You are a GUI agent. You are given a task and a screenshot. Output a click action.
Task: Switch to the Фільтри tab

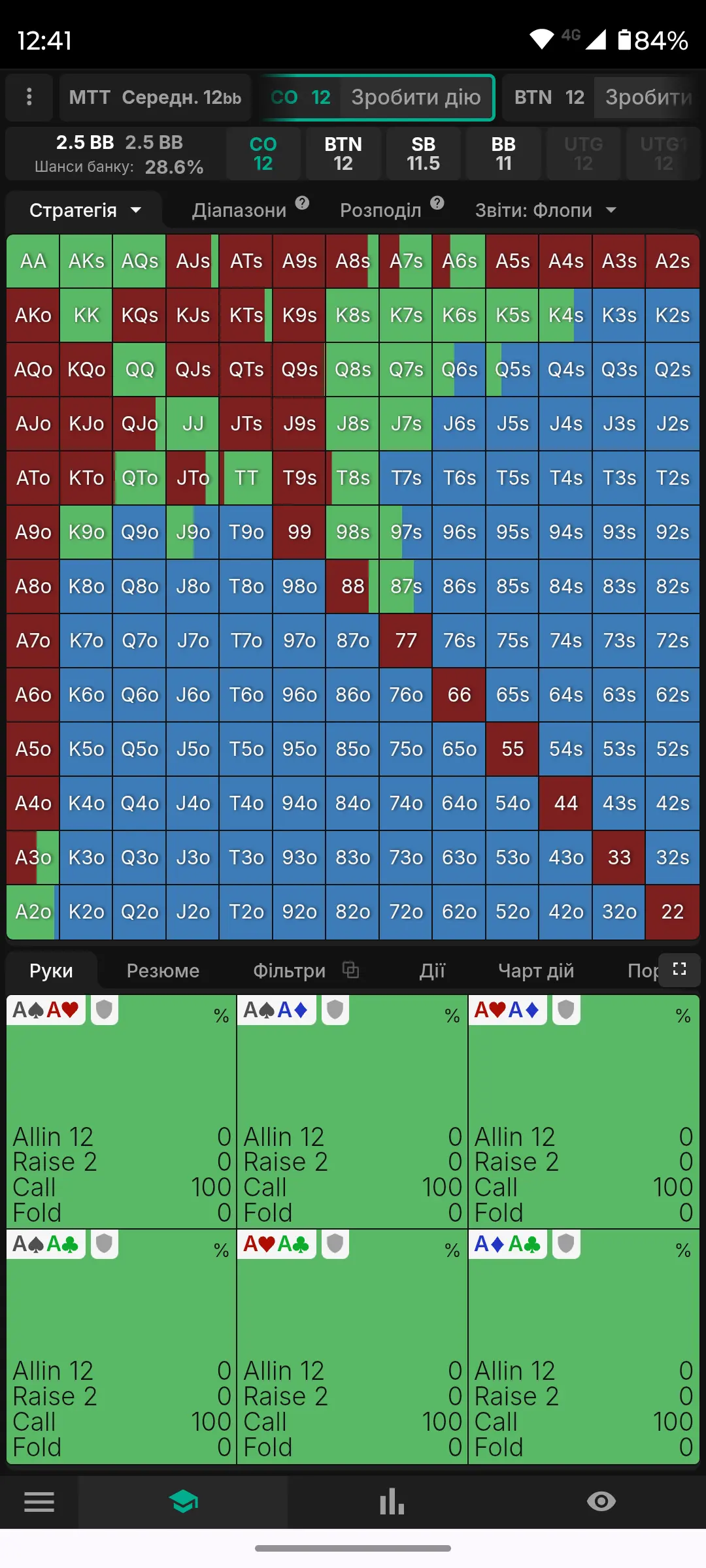(290, 971)
